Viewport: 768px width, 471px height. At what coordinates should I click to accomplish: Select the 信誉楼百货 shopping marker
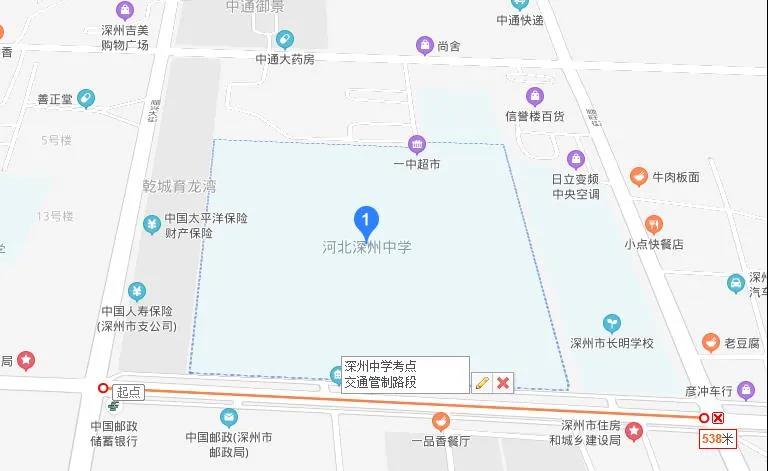pyautogui.click(x=535, y=96)
